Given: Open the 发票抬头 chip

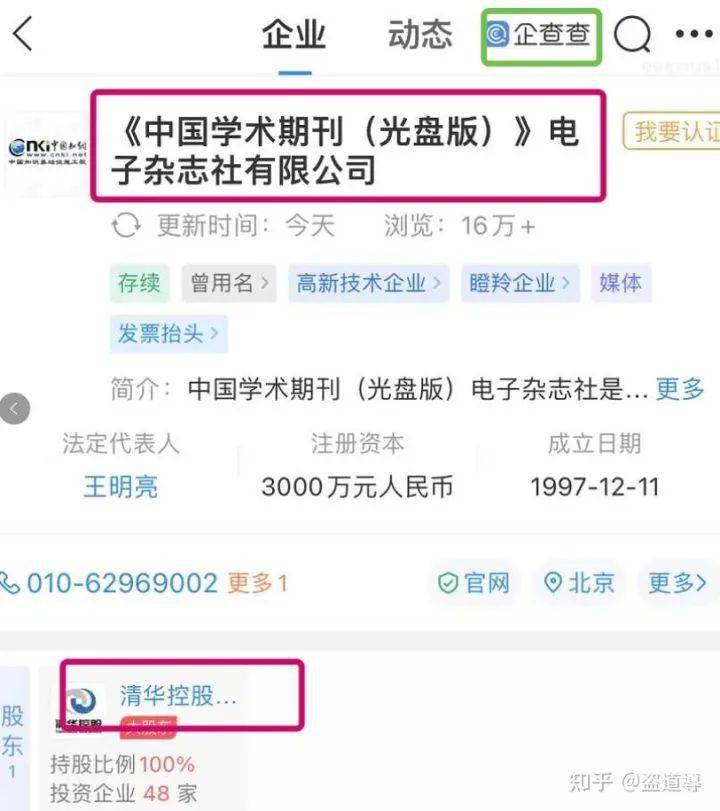Looking at the screenshot, I should (168, 333).
